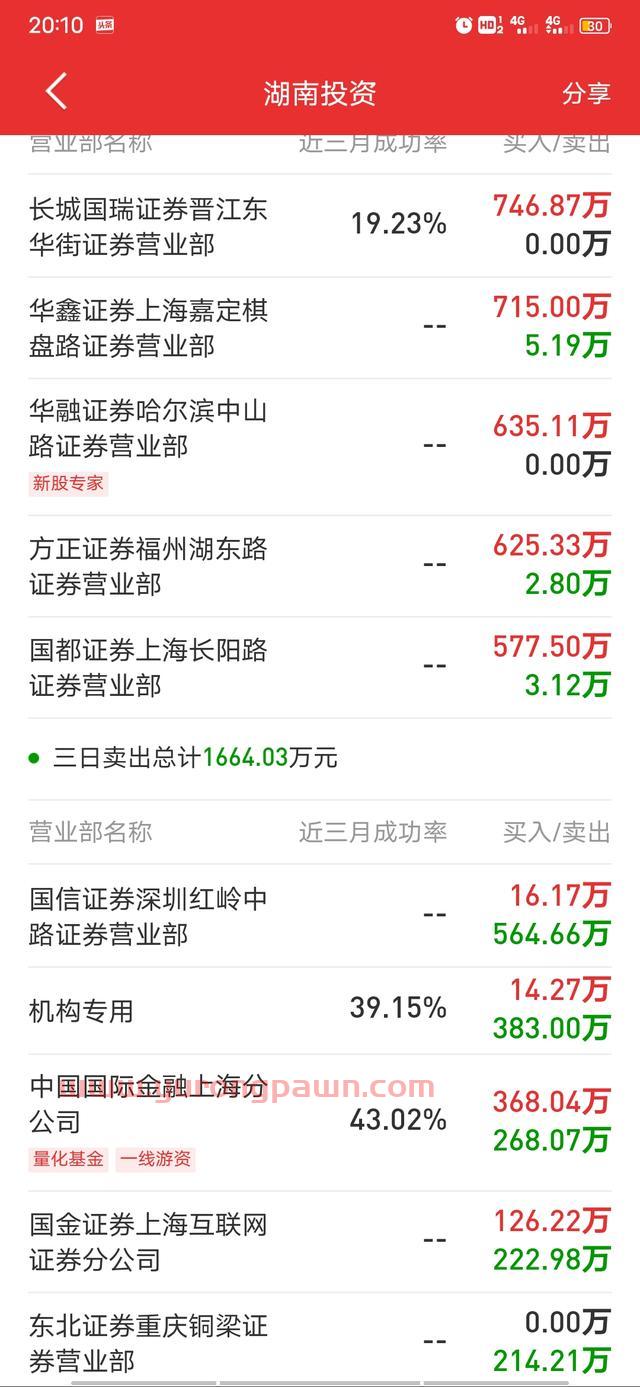Image resolution: width=640 pixels, height=1387 pixels.
Task: Open 东北证券重庆铜梁证券营业部 row
Action: click(x=320, y=1340)
